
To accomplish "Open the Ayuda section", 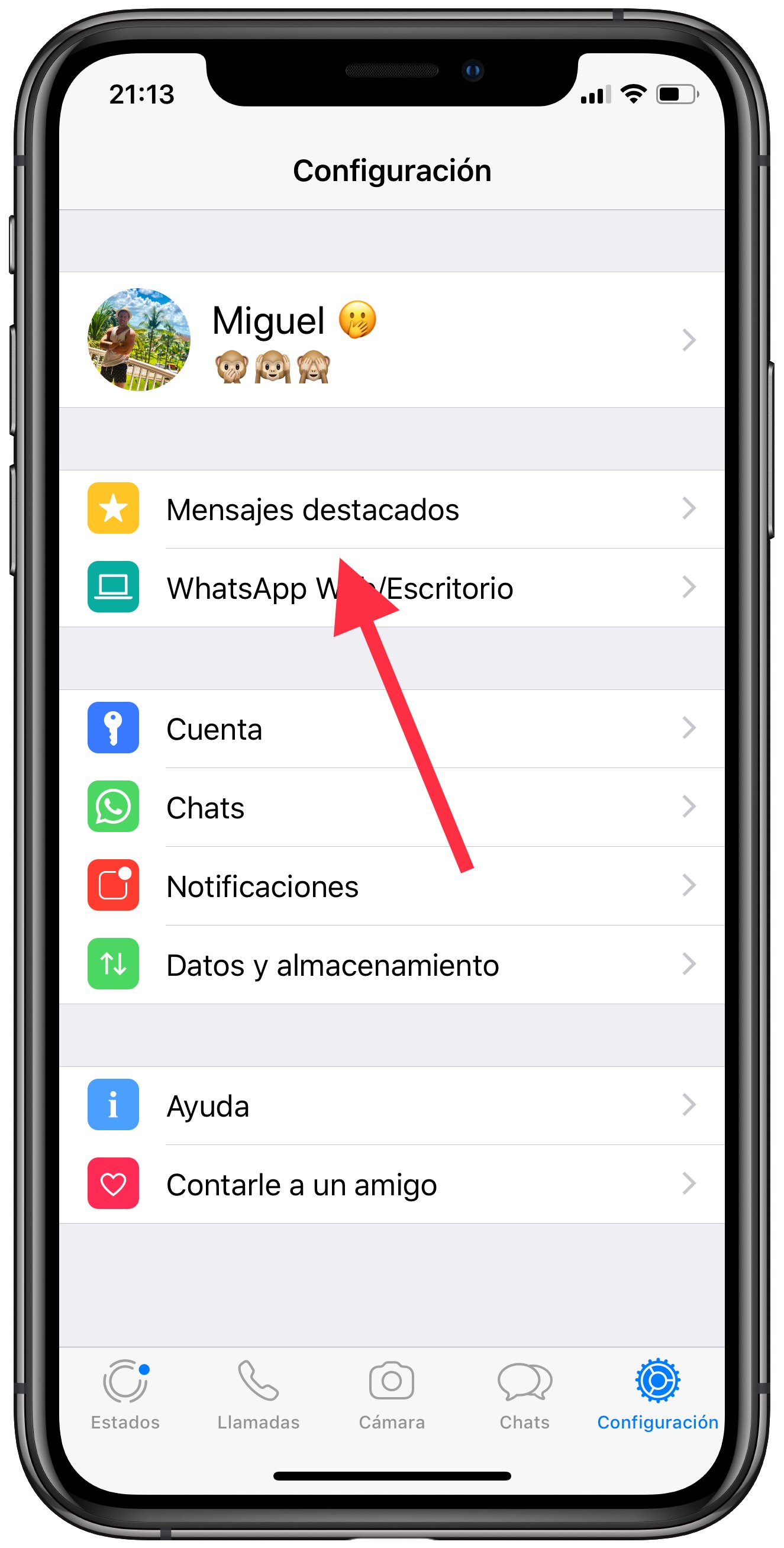I will 208,1106.
